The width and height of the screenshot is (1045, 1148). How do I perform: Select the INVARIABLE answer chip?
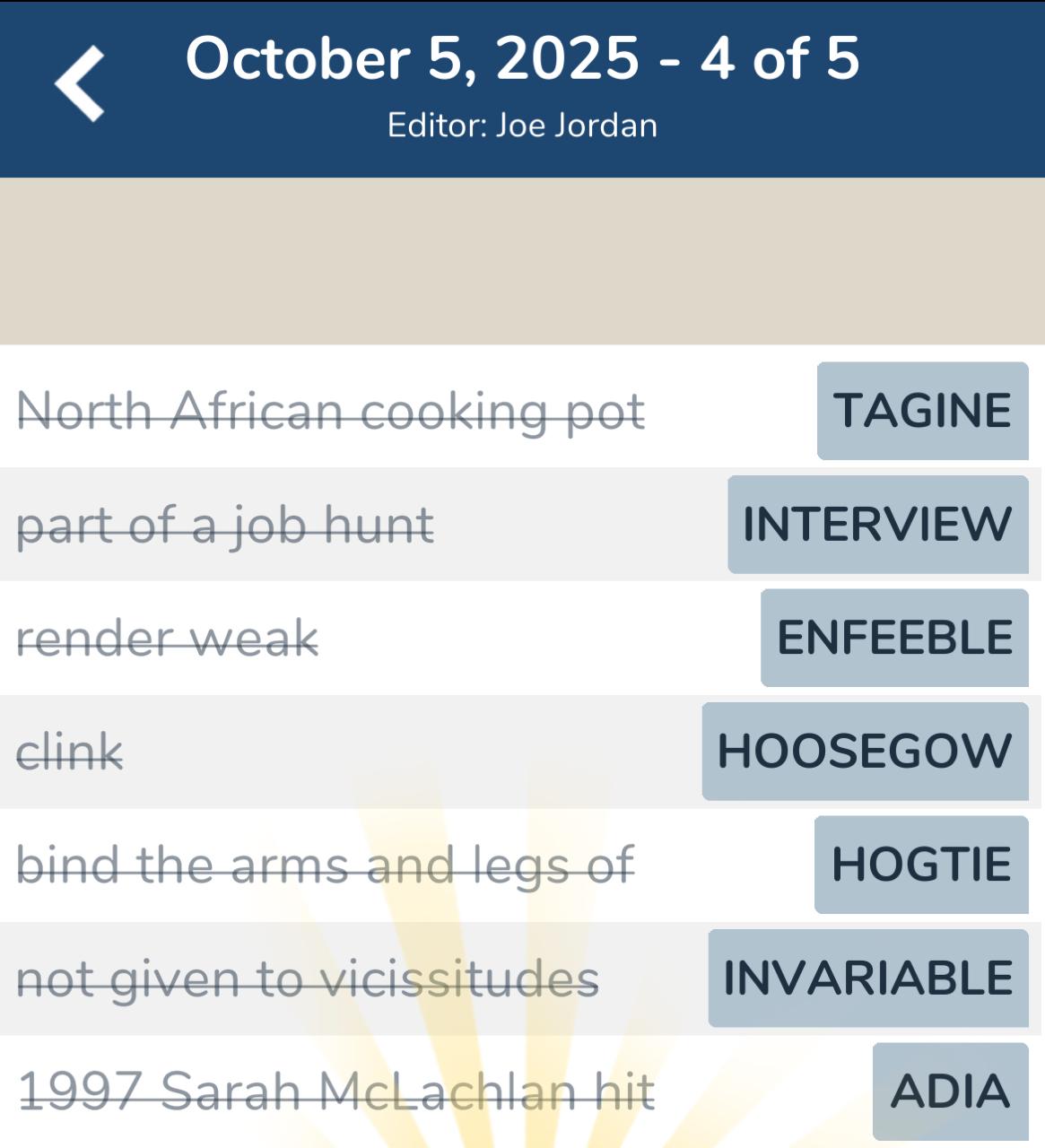coord(867,978)
